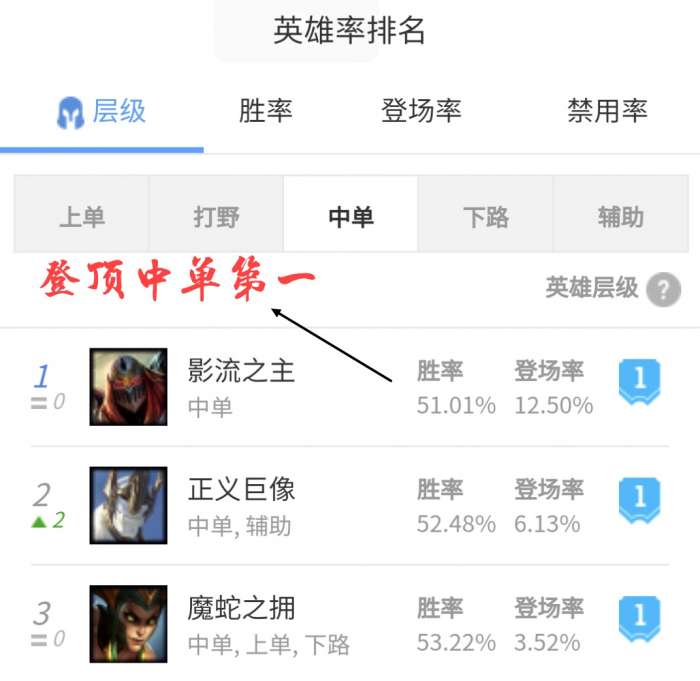The image size is (700, 681).
Task: Filter heroes by 上单 role
Action: click(82, 216)
